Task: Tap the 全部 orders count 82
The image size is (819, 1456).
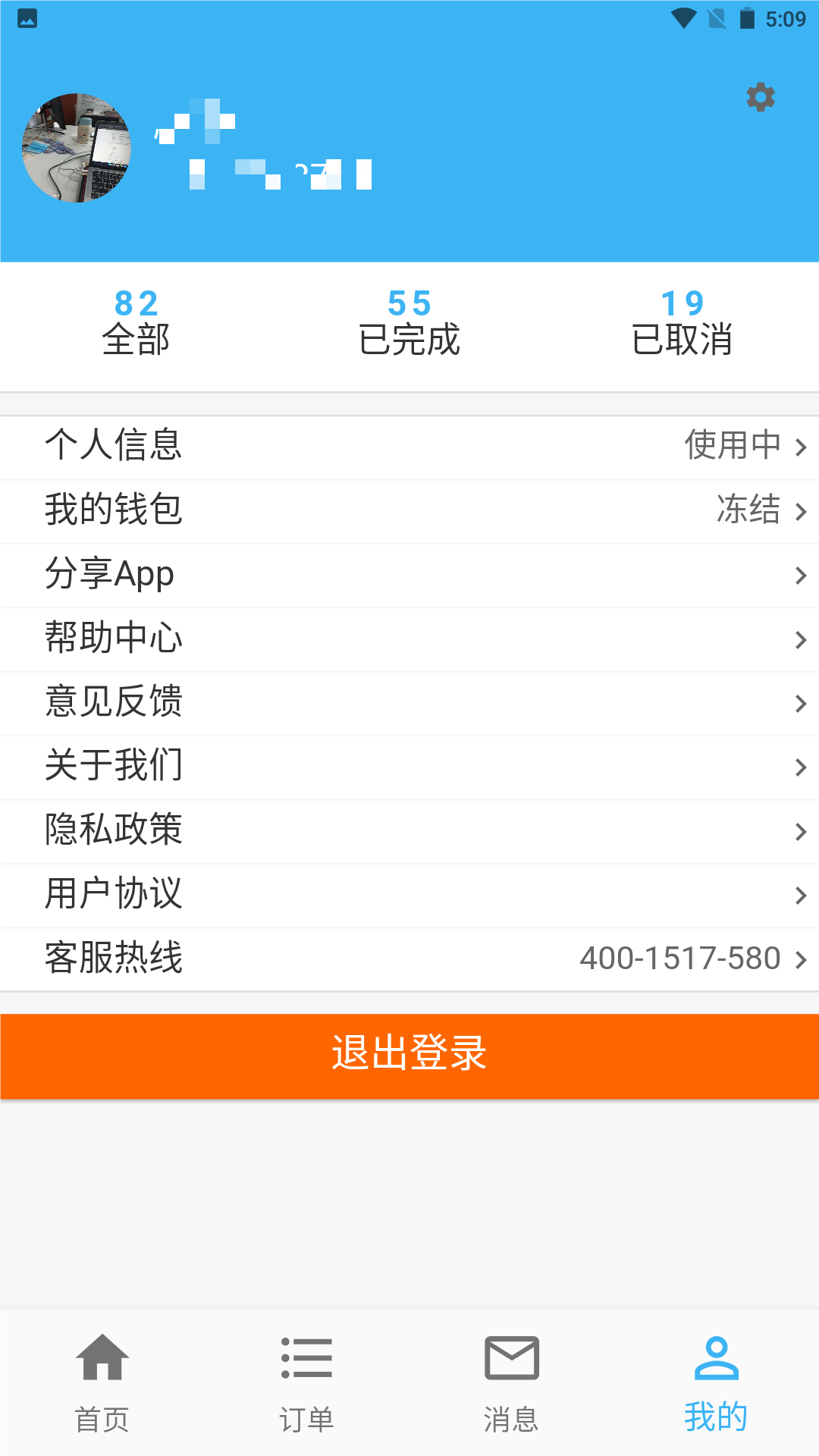Action: (136, 322)
